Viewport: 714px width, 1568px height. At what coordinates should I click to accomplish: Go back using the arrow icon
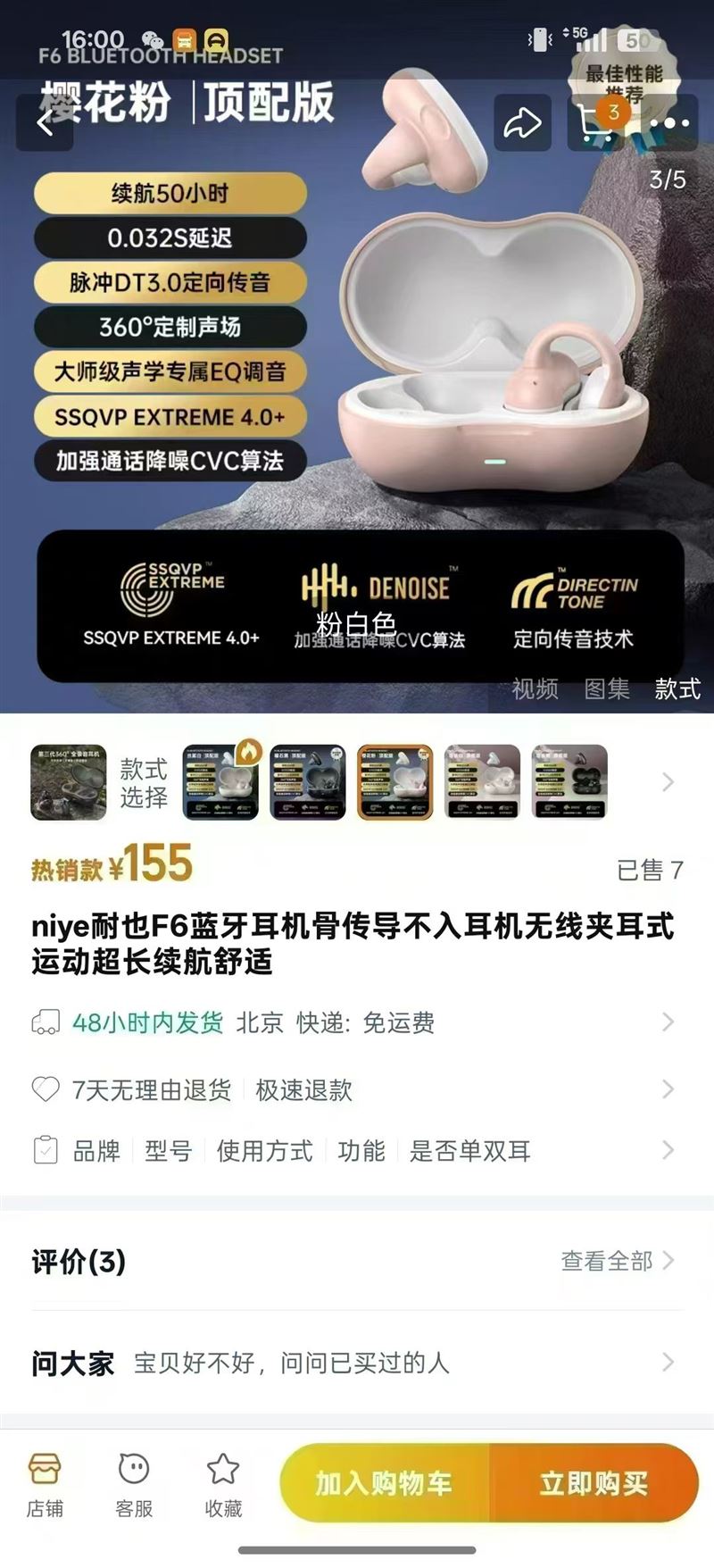(45, 123)
